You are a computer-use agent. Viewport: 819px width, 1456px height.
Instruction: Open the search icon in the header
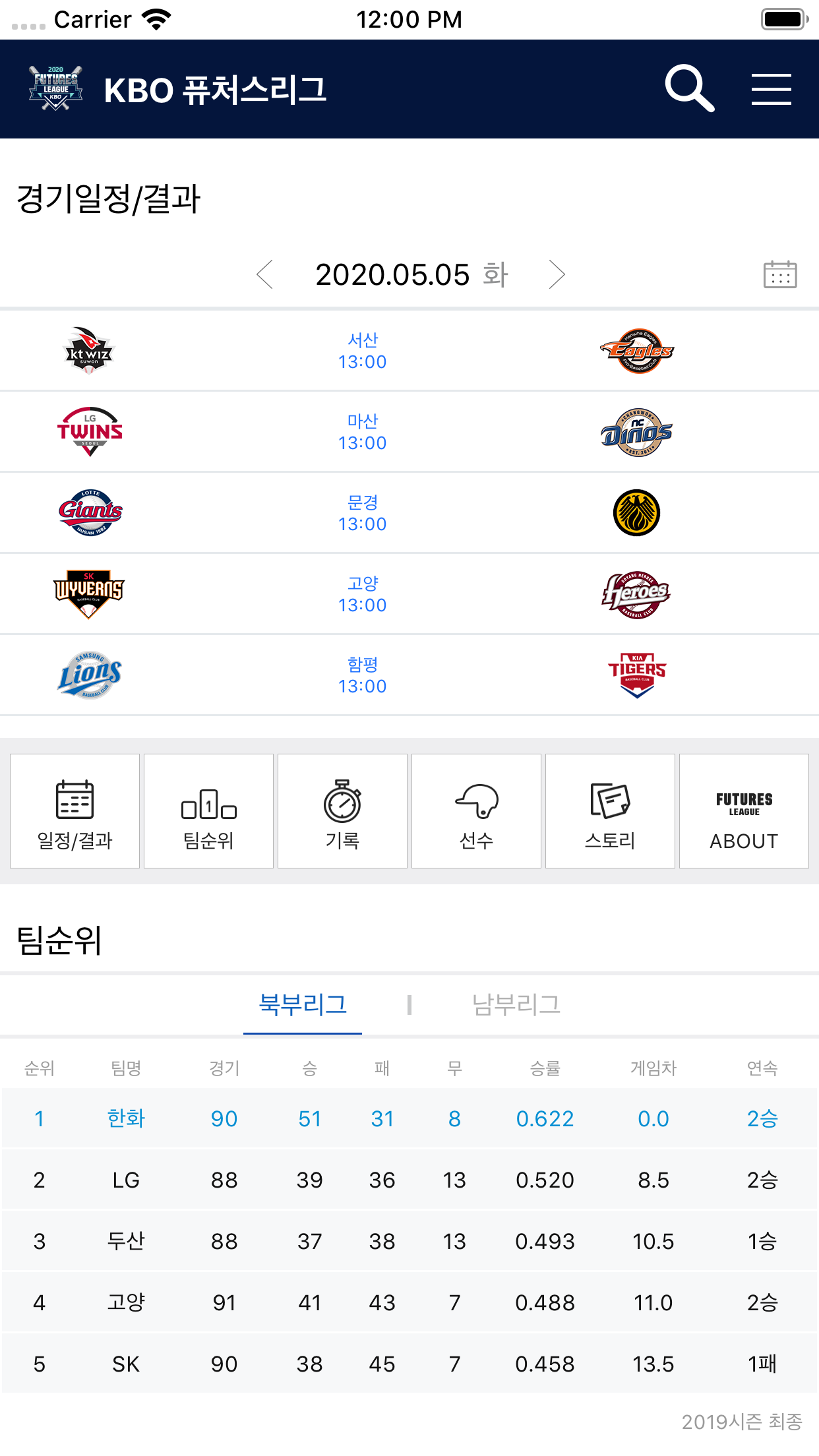tap(689, 88)
